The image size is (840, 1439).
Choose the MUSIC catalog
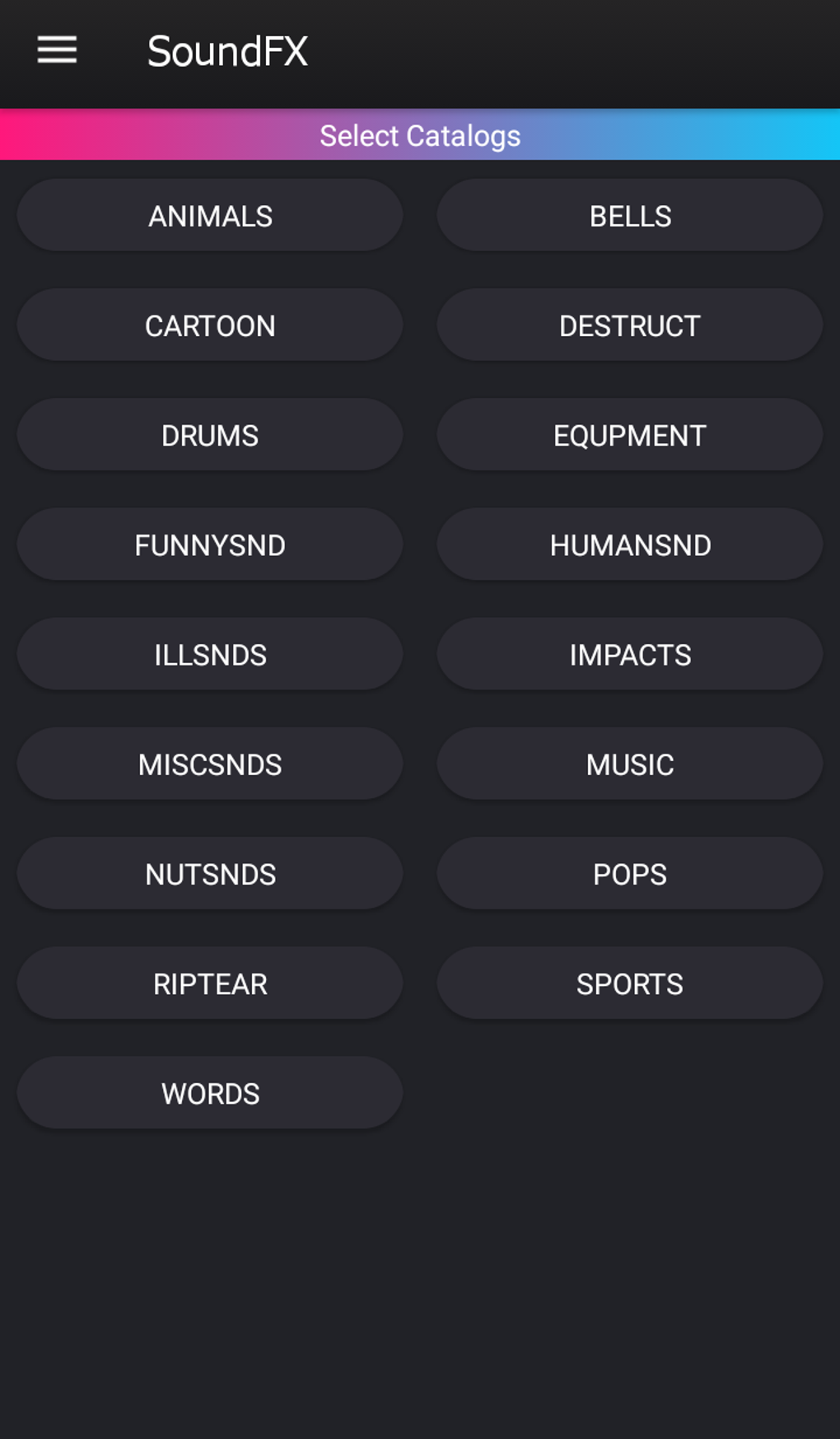[629, 764]
